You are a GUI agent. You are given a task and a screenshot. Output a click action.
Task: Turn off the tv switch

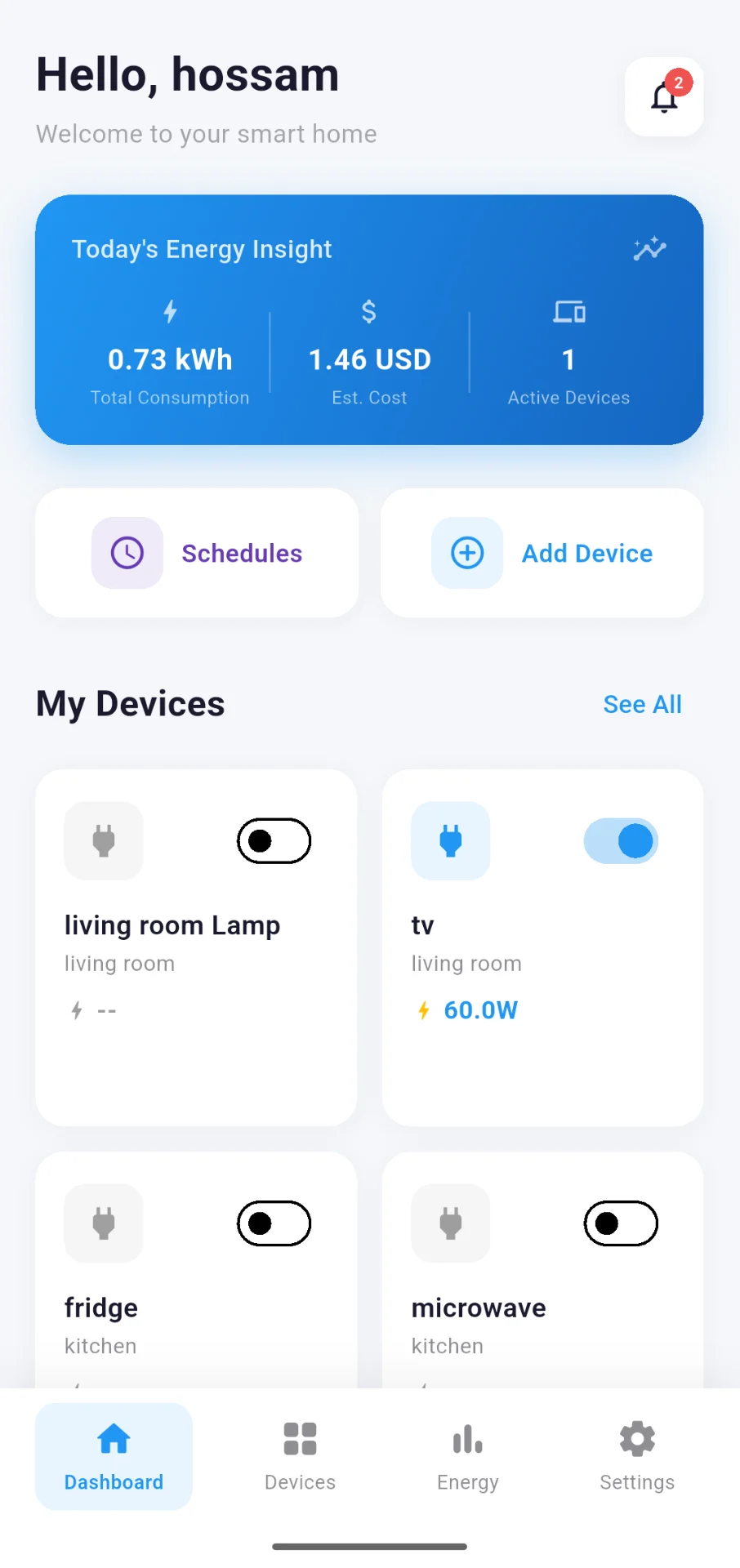[621, 840]
